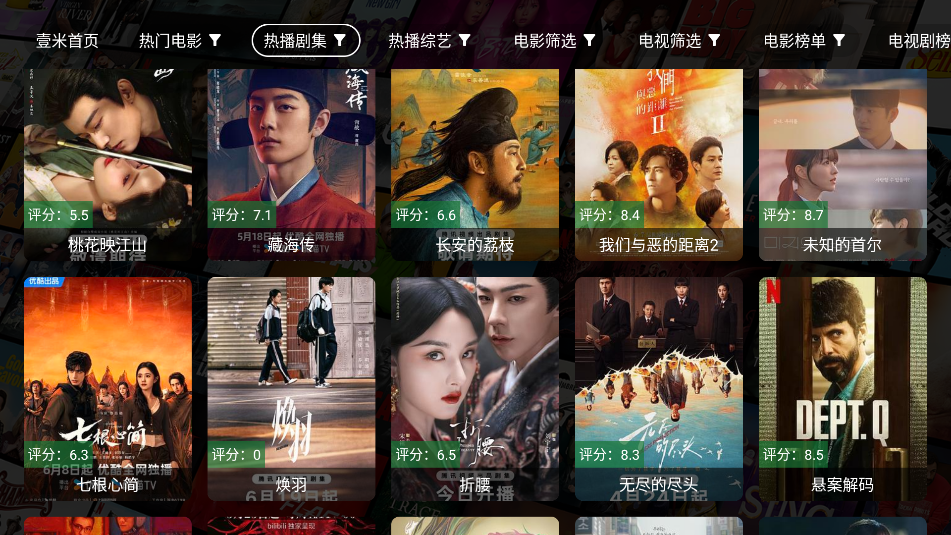951x535 pixels.
Task: Select the 长安的荔枝 card
Action: (x=475, y=160)
